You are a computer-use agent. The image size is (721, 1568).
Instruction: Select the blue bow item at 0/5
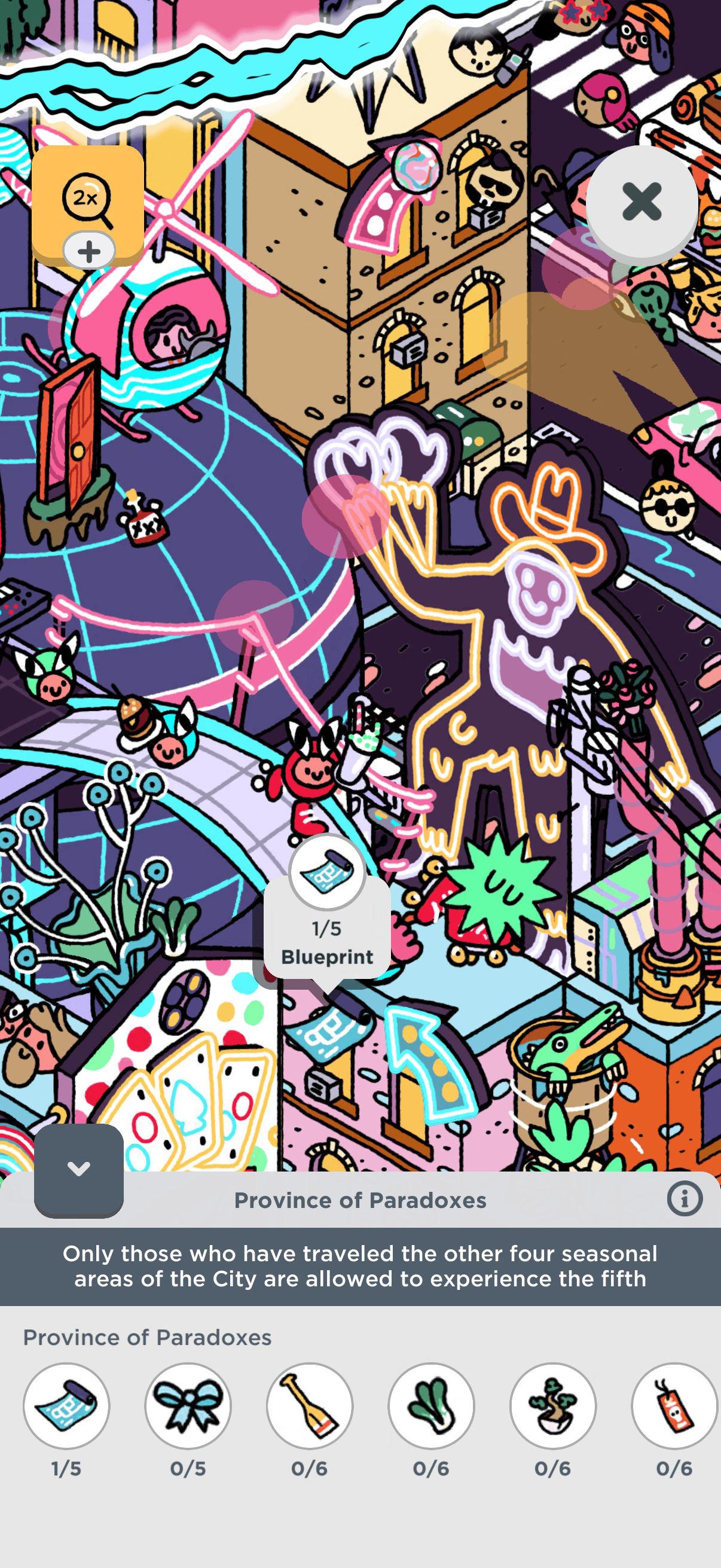click(188, 1405)
